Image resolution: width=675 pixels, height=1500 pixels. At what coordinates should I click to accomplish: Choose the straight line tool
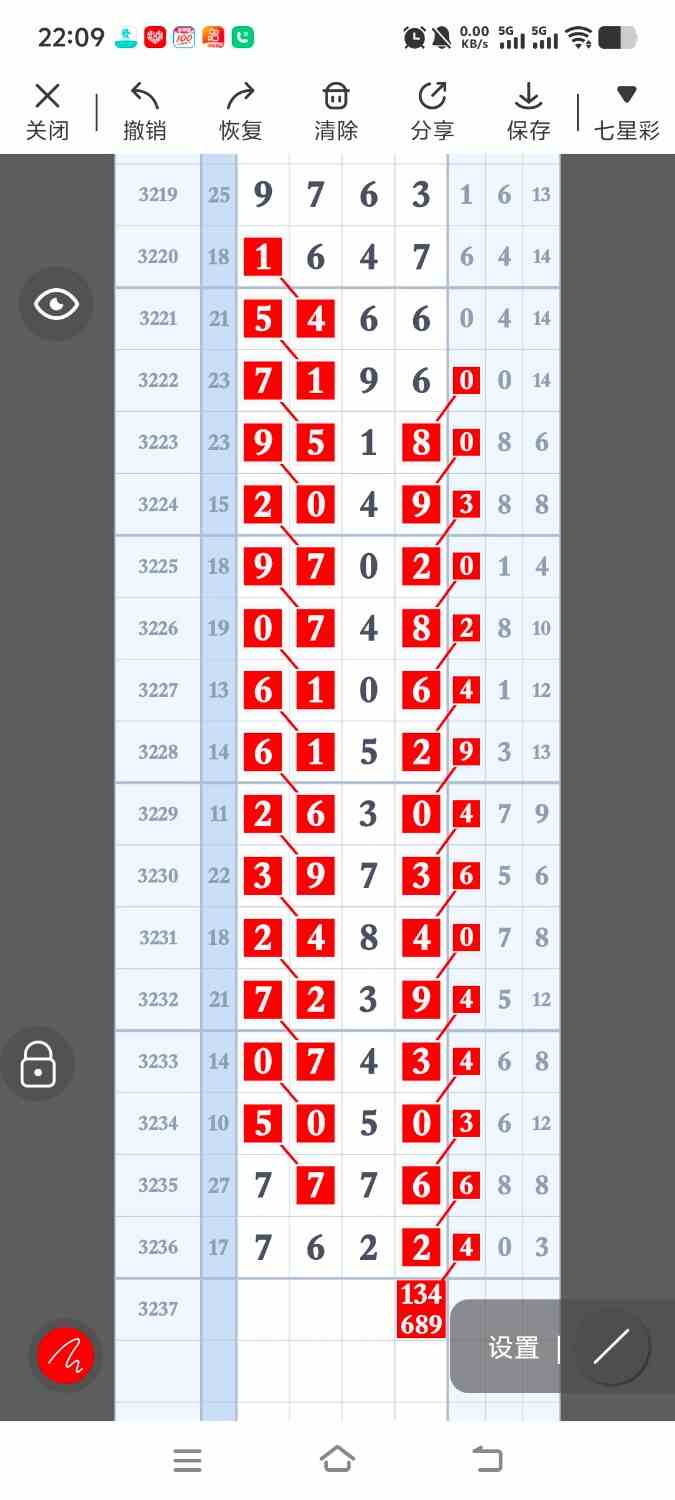pyautogui.click(x=611, y=1347)
